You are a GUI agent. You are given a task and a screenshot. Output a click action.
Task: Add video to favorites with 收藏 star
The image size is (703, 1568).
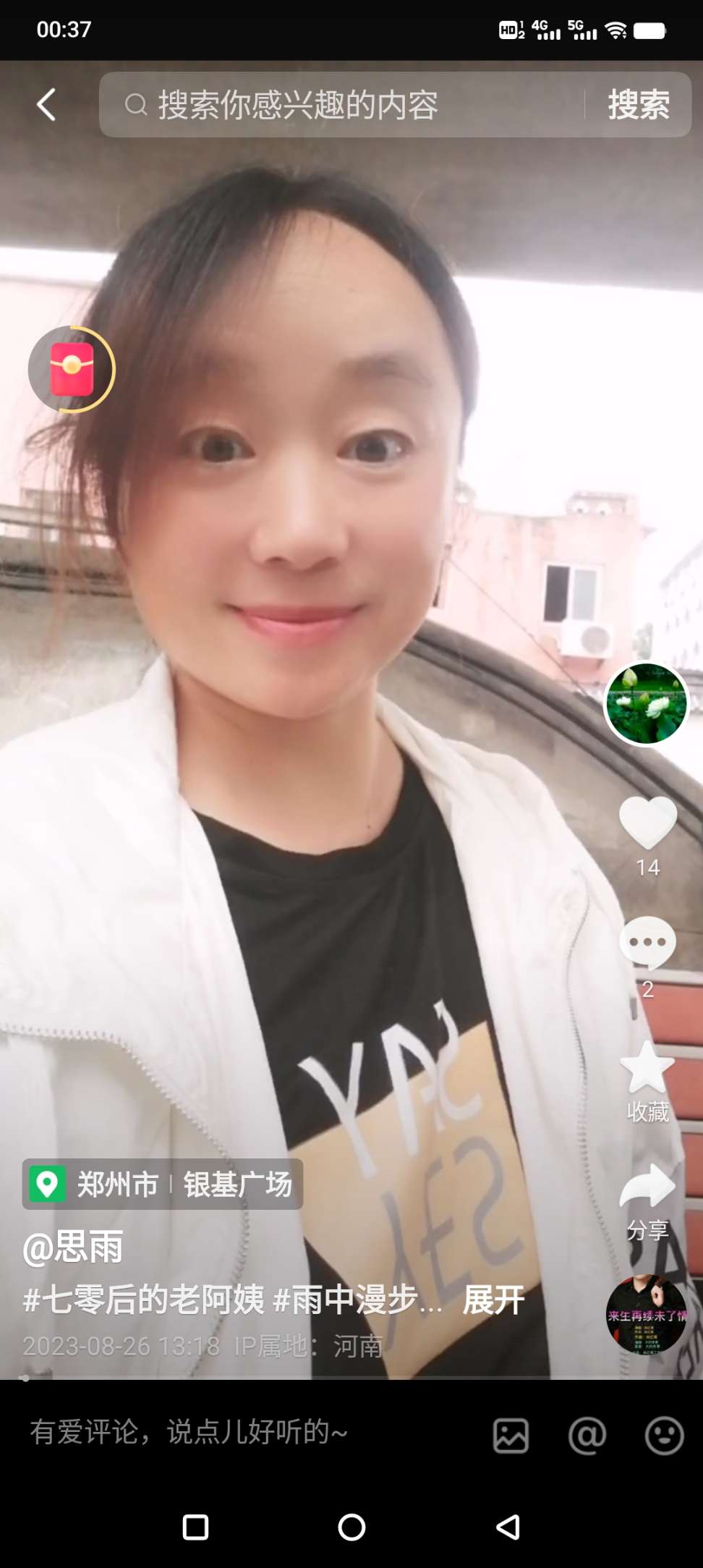click(x=647, y=1068)
